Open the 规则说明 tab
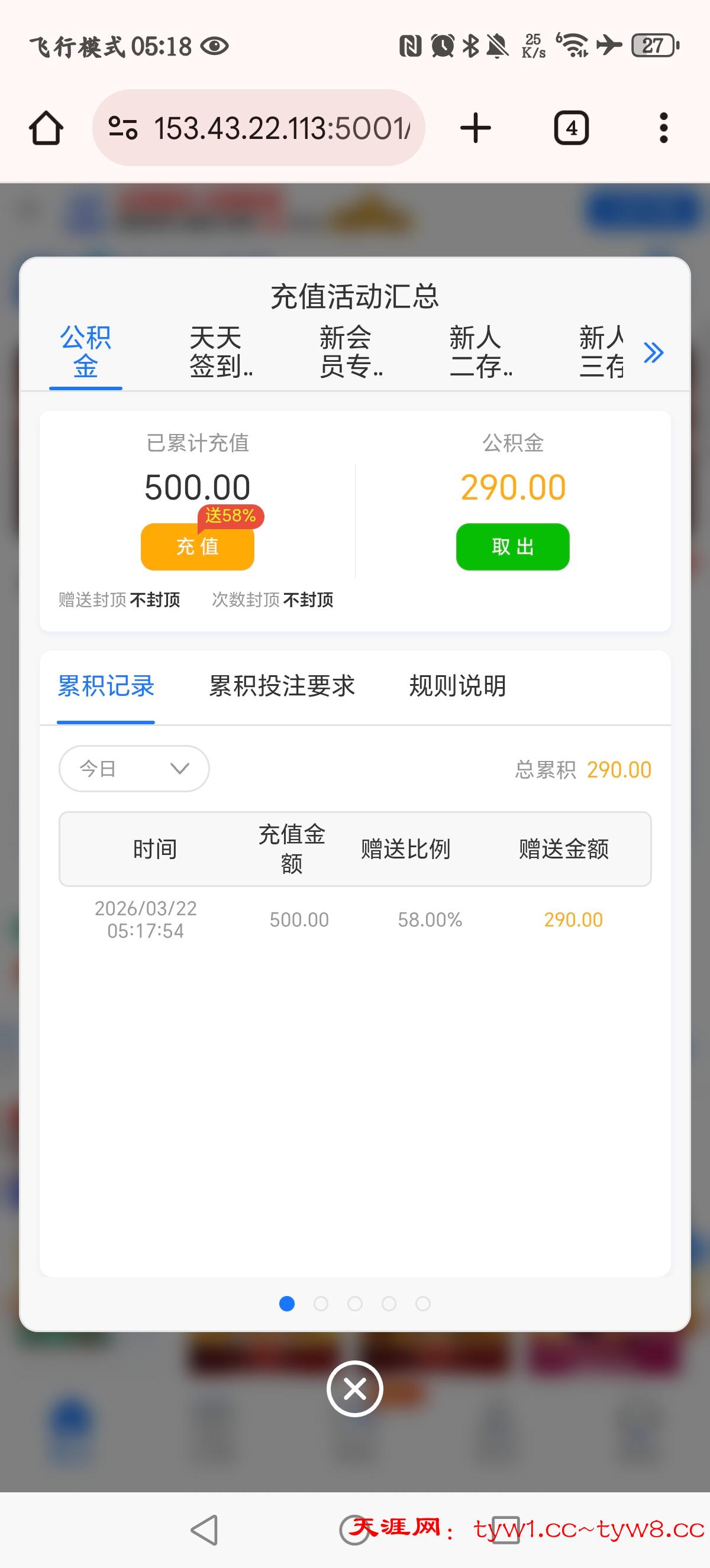 (457, 686)
